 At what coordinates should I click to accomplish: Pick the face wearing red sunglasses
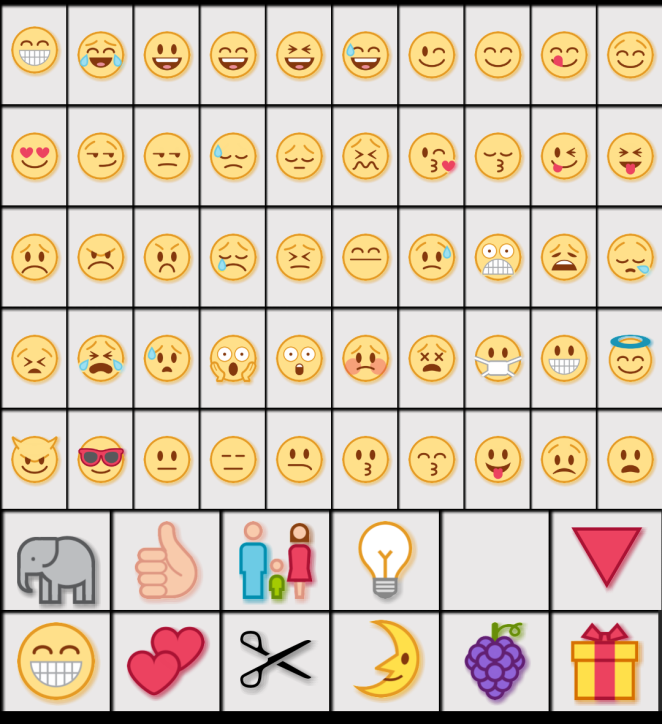tap(101, 459)
